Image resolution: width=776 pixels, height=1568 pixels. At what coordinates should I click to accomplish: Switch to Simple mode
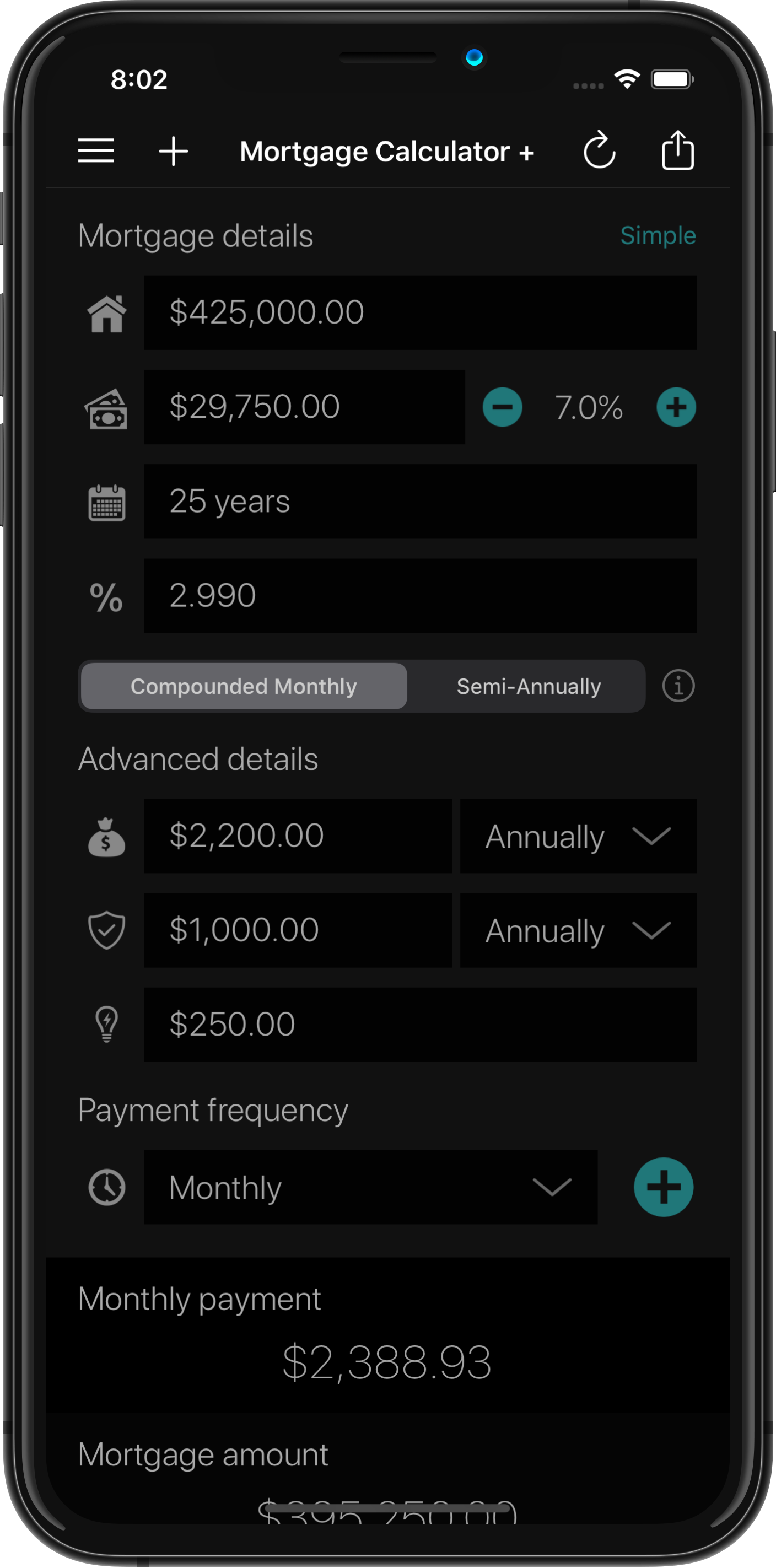[x=658, y=235]
